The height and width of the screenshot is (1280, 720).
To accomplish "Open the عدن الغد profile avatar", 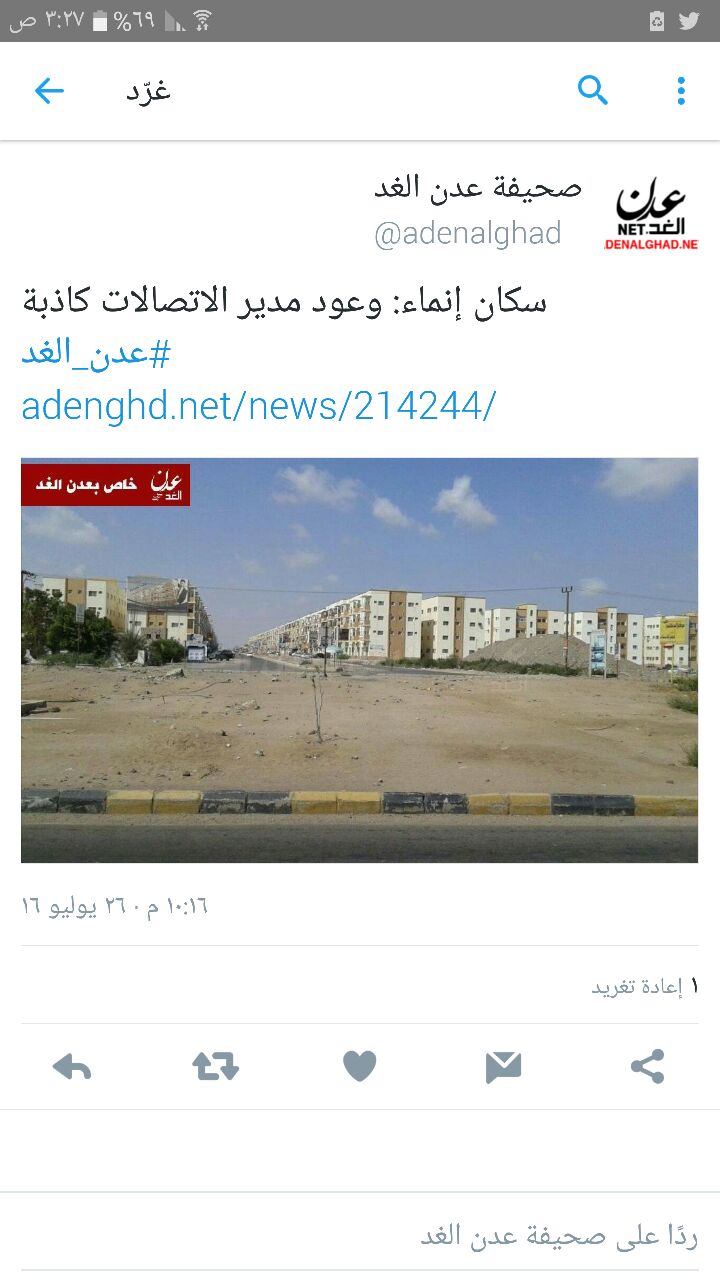I will pos(650,213).
